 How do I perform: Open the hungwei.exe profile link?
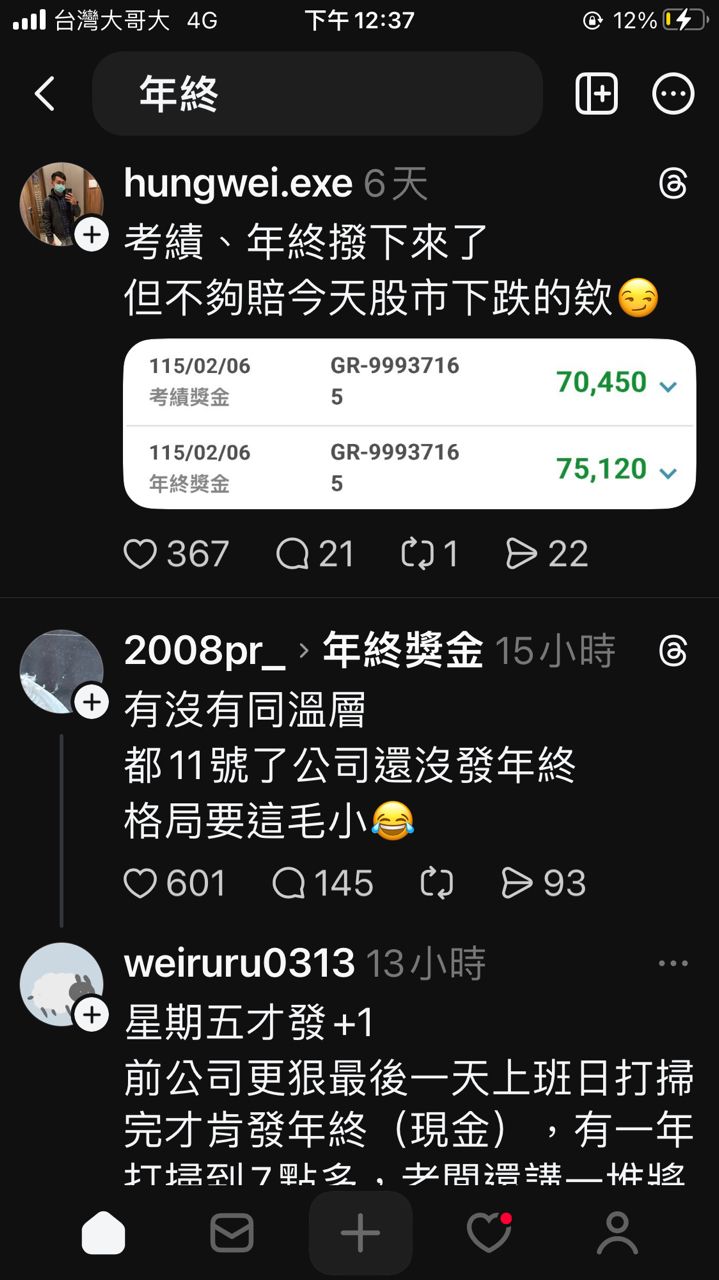tap(238, 184)
